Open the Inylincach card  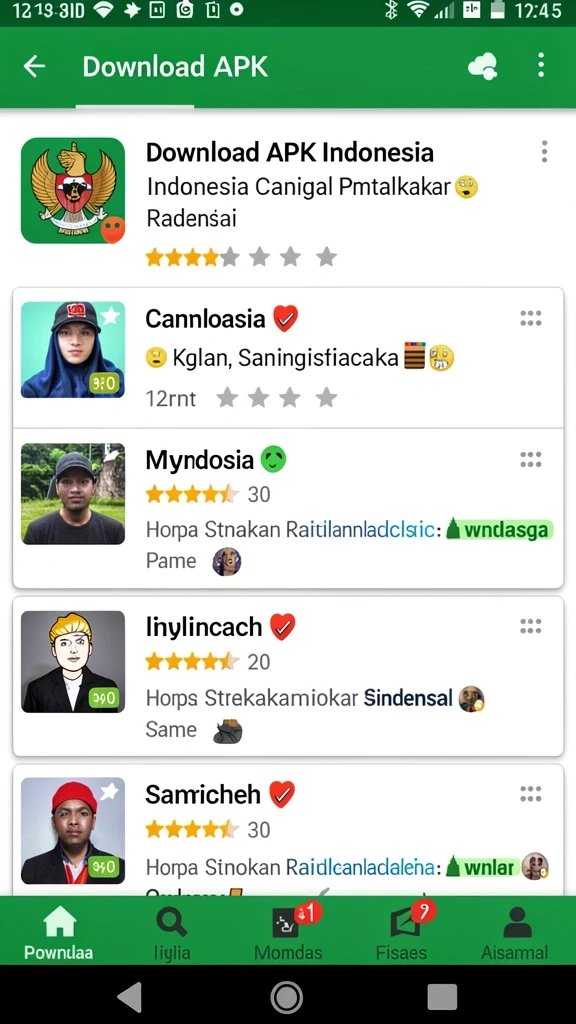[288, 677]
